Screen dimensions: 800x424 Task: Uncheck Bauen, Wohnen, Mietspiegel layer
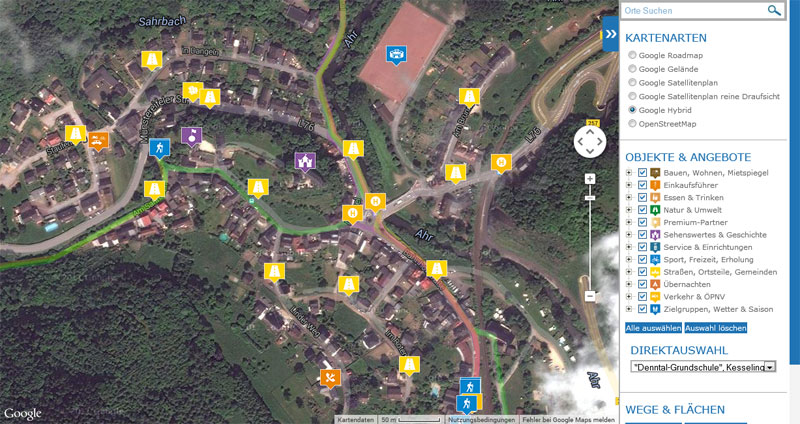643,173
